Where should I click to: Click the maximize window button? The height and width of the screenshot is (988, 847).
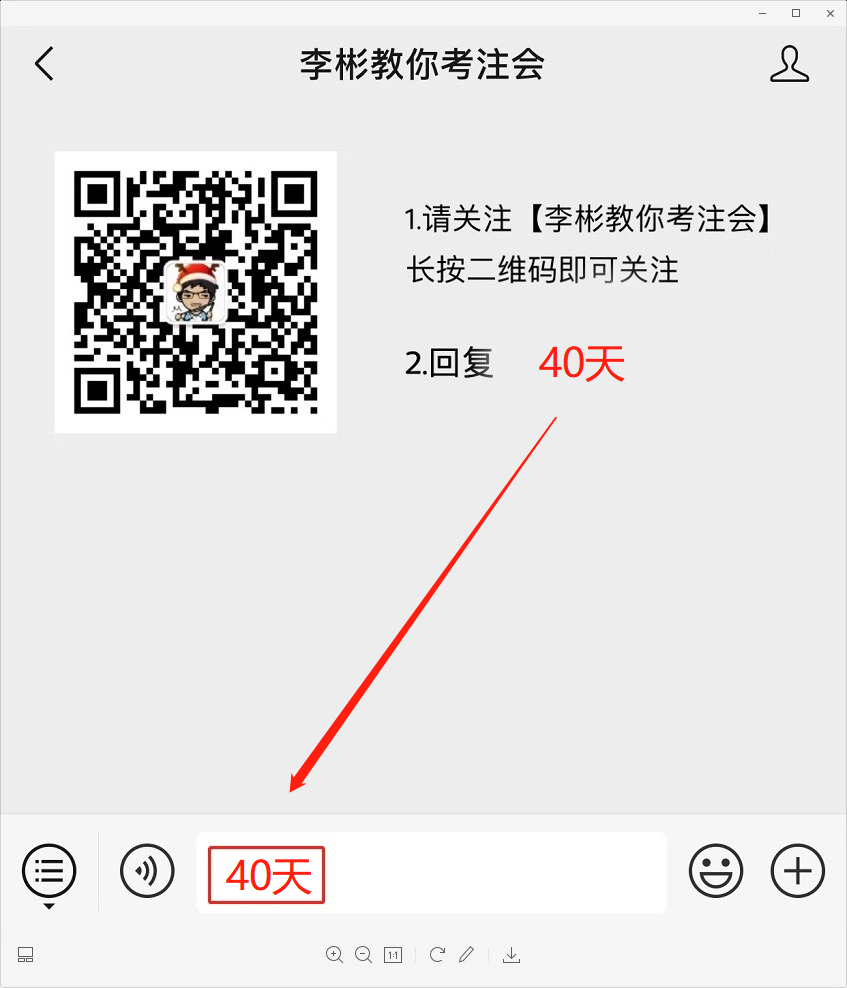pos(796,13)
